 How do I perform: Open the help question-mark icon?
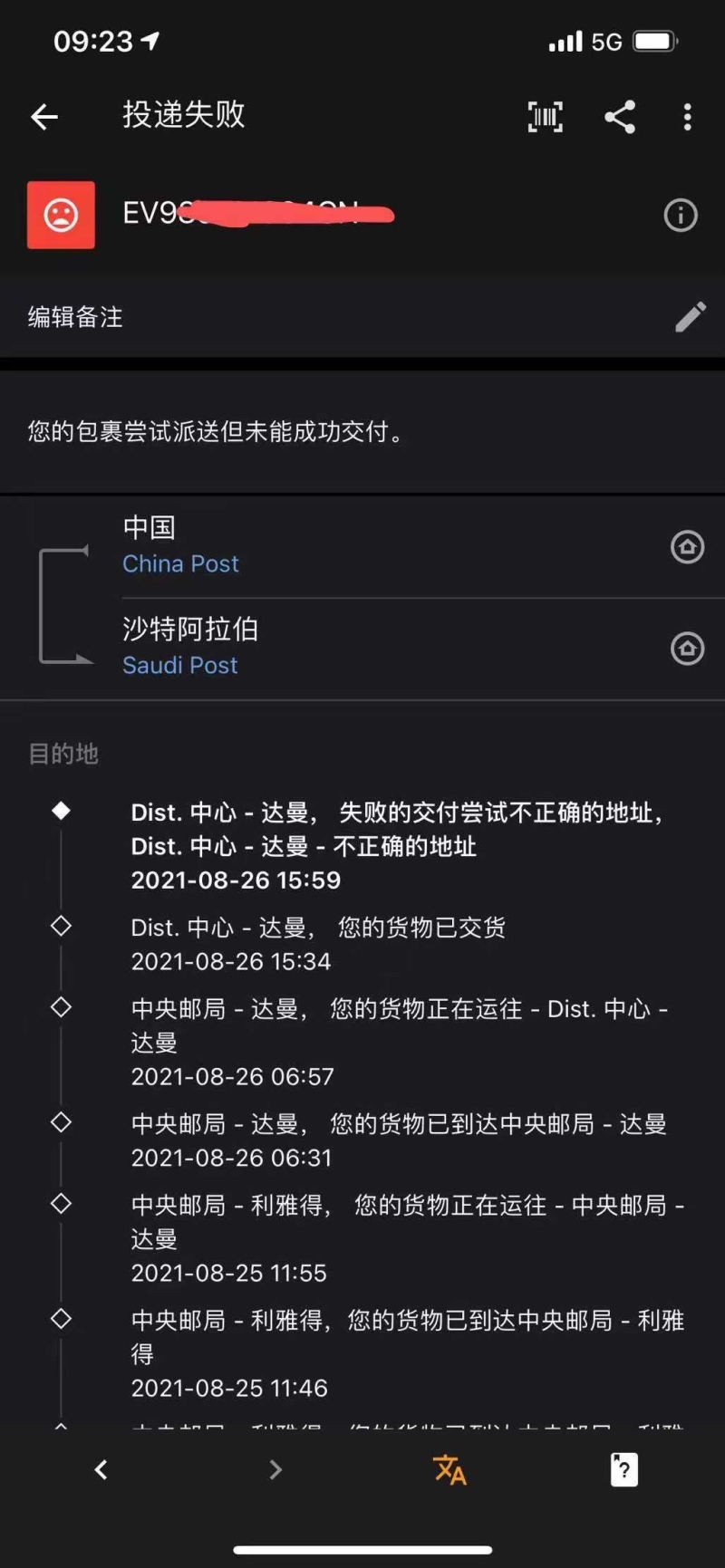(623, 1469)
